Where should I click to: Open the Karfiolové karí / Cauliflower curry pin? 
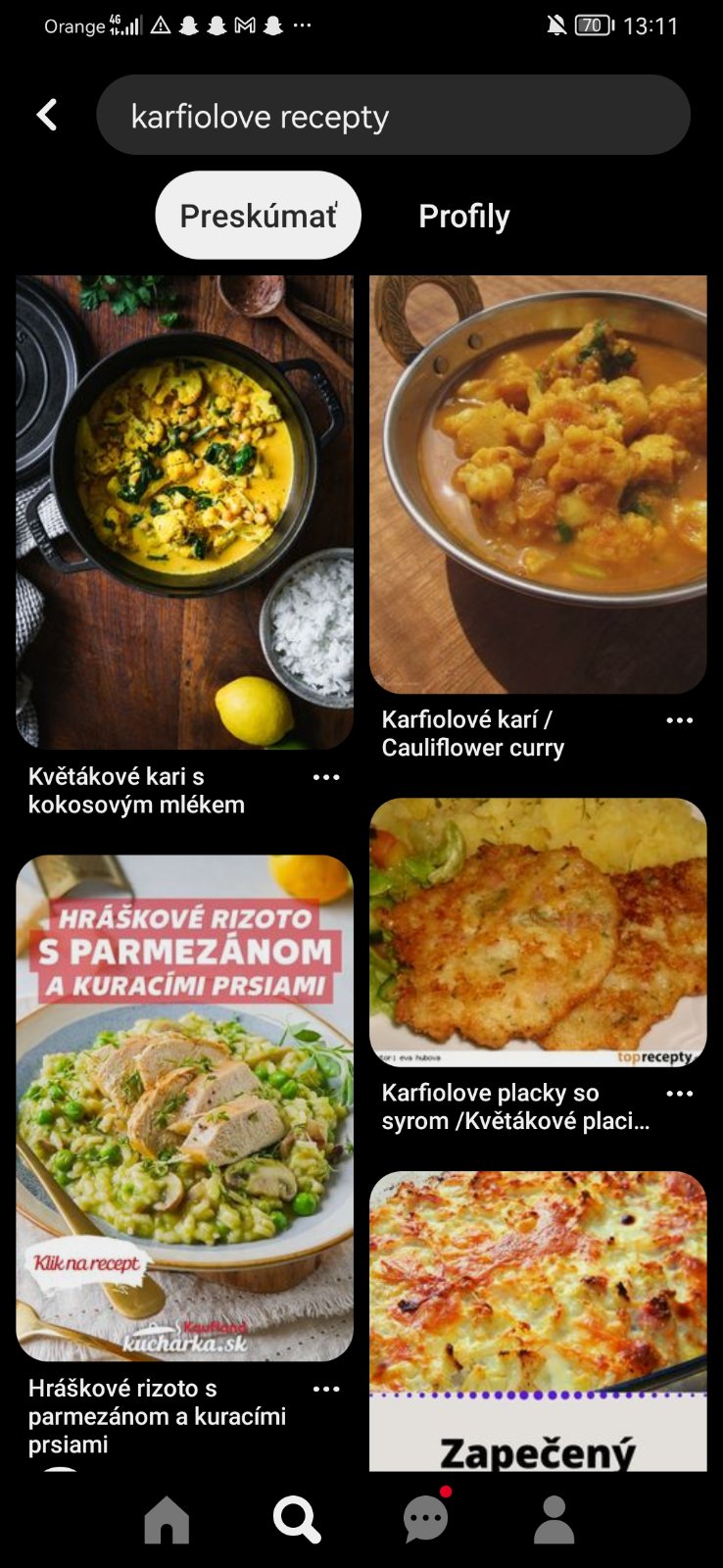[537, 484]
